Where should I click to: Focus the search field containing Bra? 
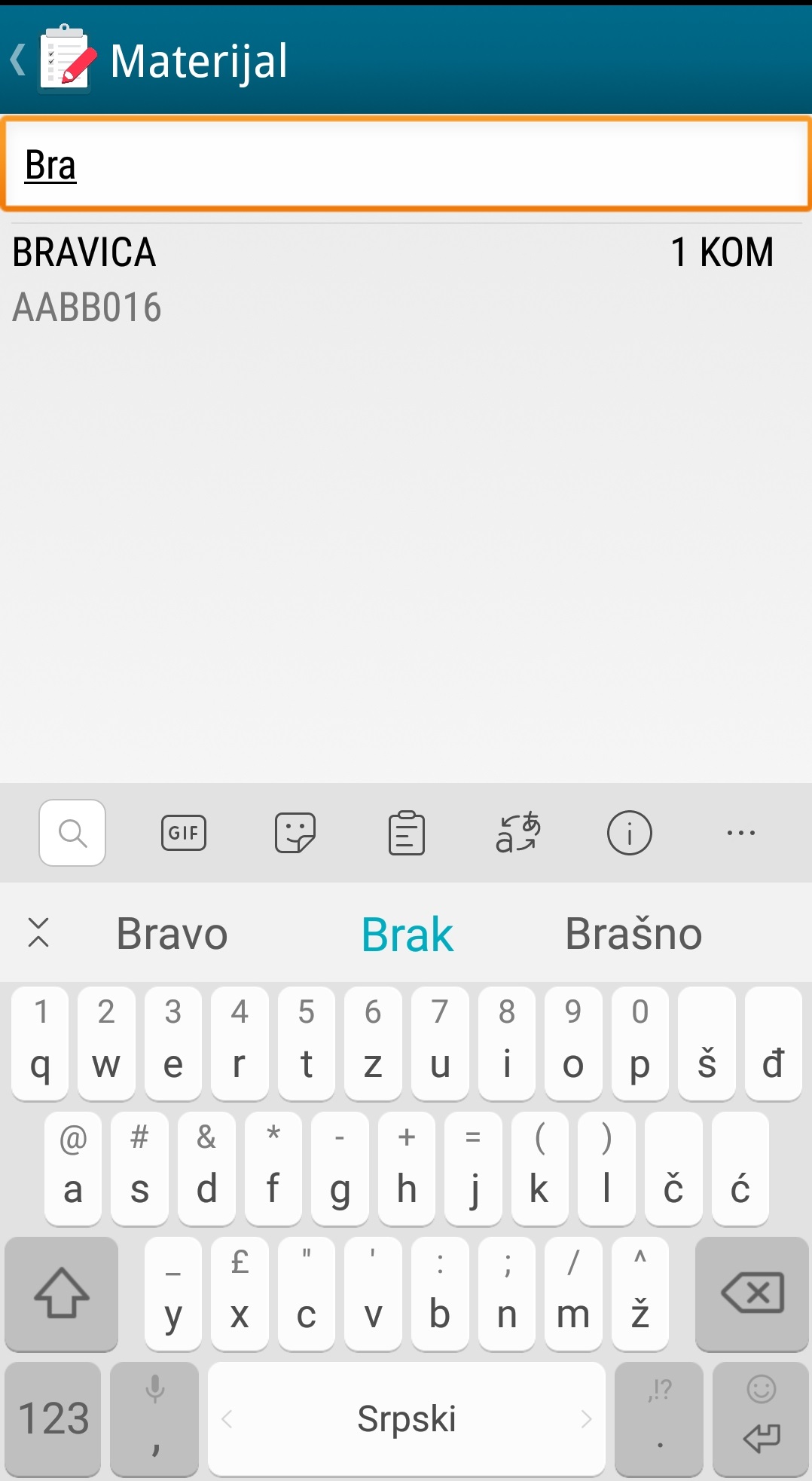coord(406,164)
